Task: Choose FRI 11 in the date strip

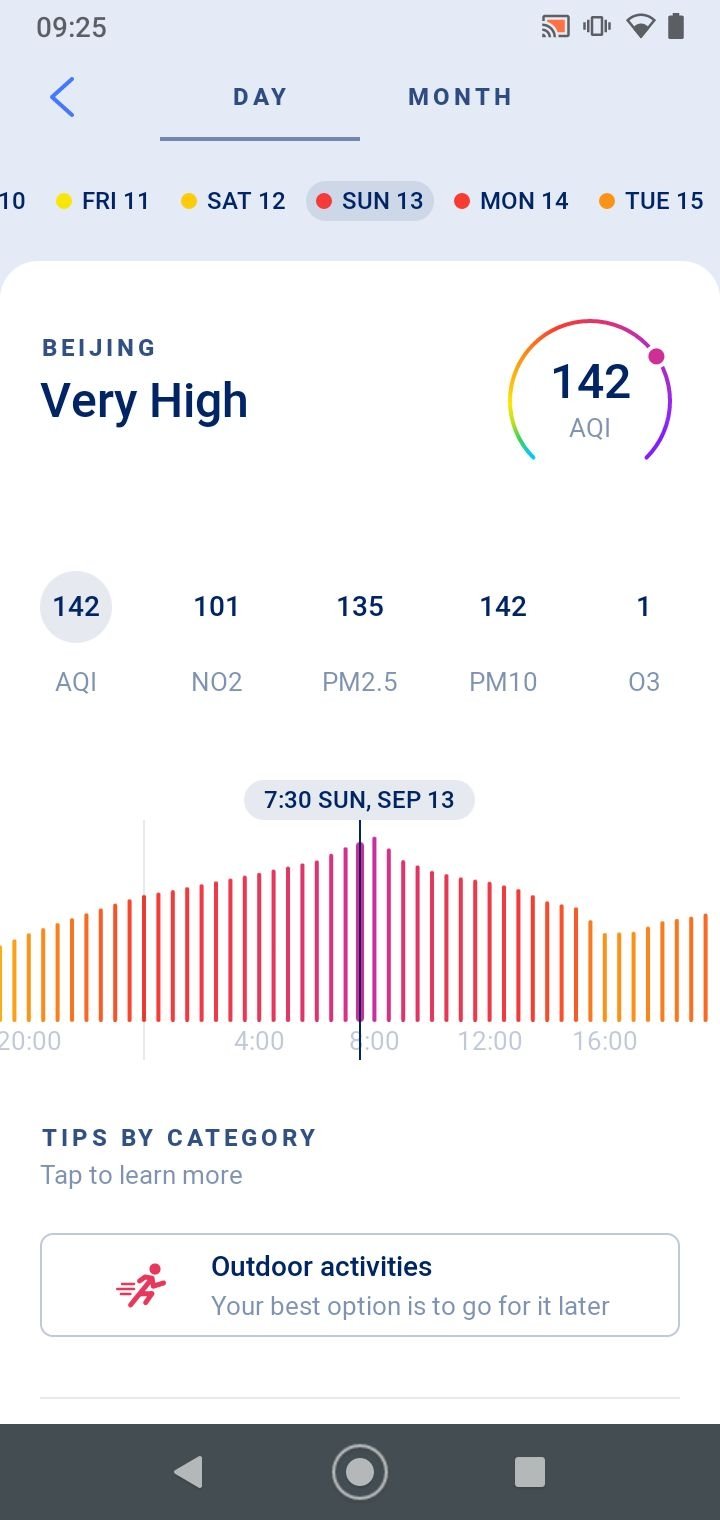Action: [x=103, y=201]
